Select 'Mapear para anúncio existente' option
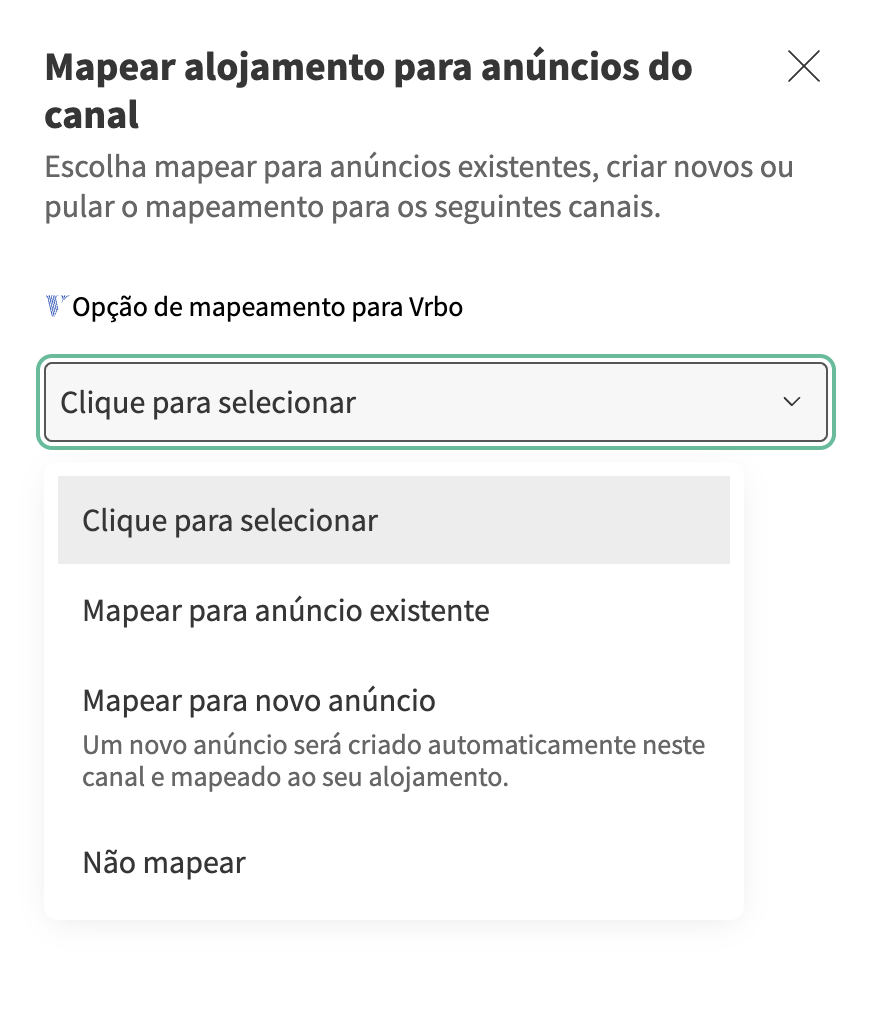Image resolution: width=872 pixels, height=1028 pixels. [x=284, y=610]
